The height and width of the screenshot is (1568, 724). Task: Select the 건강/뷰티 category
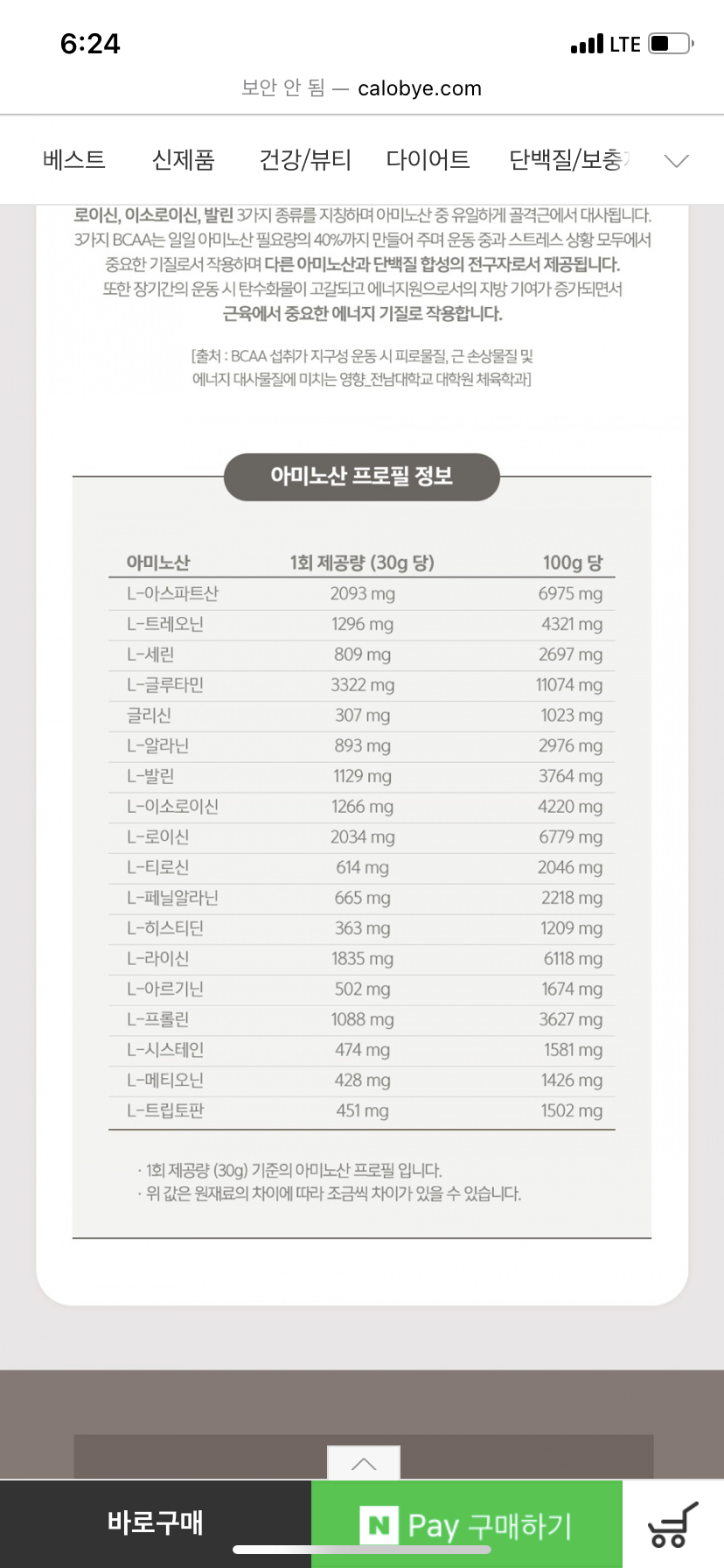point(305,160)
